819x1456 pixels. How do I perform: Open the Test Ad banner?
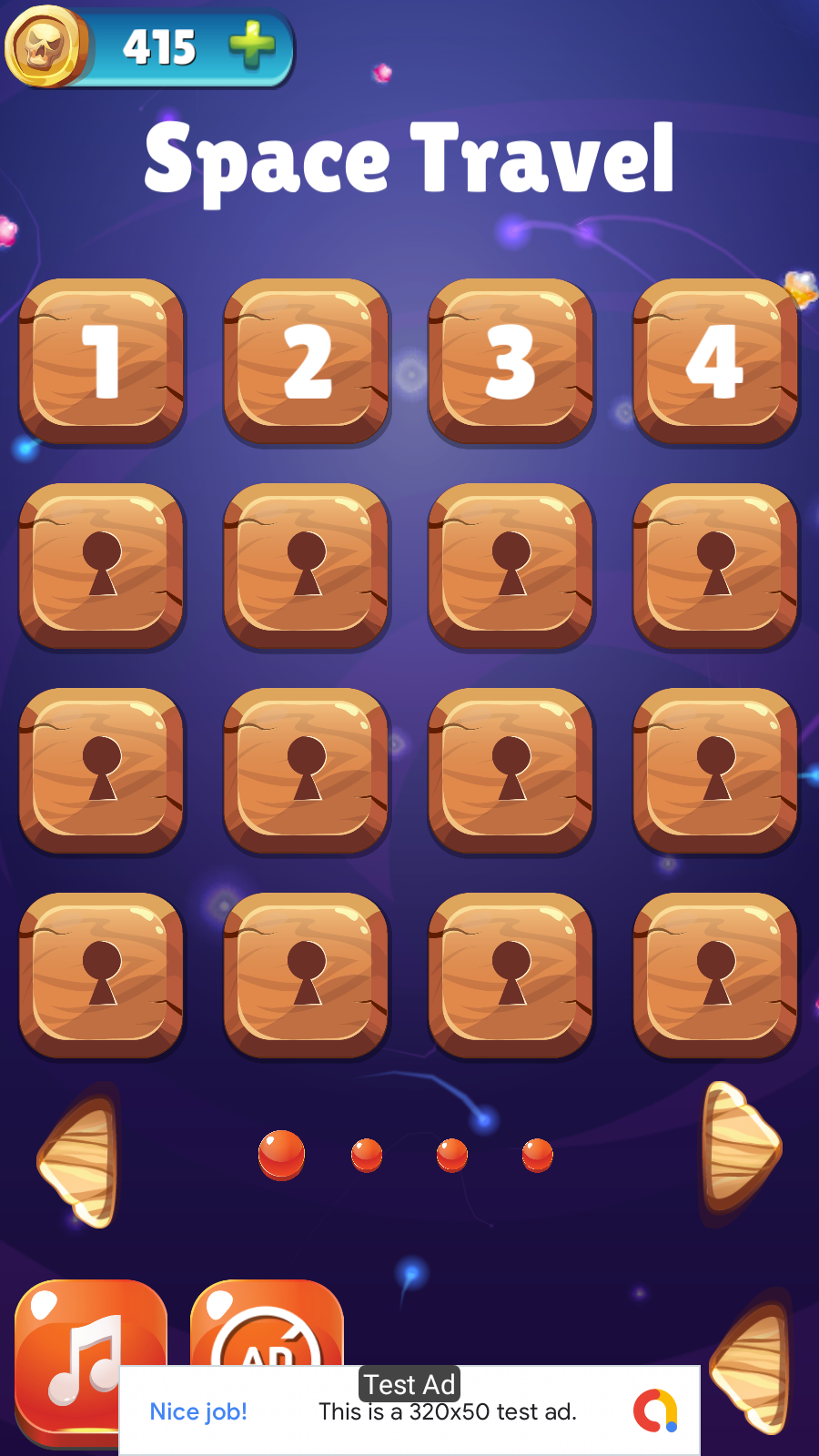(409, 1411)
